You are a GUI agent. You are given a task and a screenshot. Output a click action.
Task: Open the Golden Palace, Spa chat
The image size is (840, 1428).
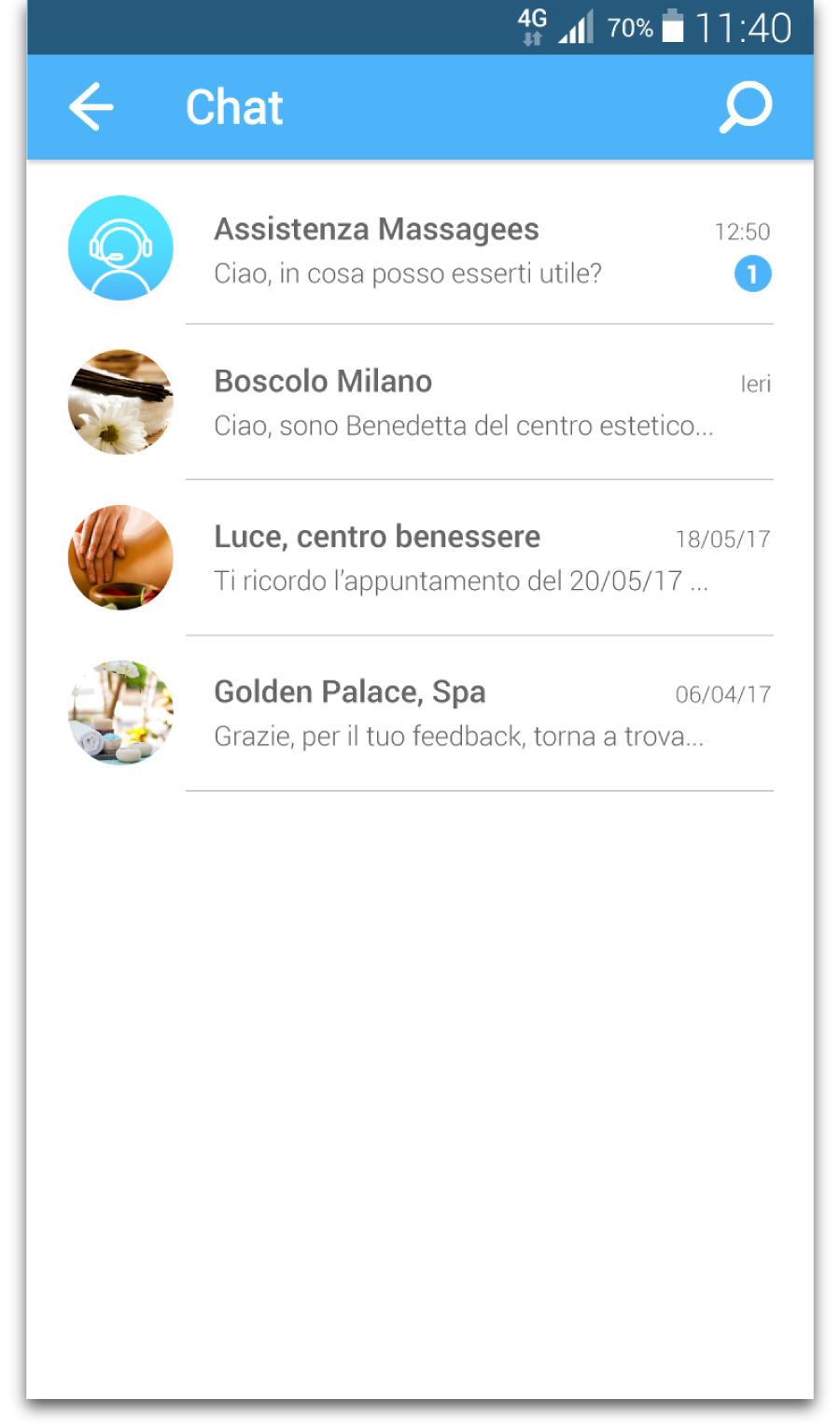point(420,714)
